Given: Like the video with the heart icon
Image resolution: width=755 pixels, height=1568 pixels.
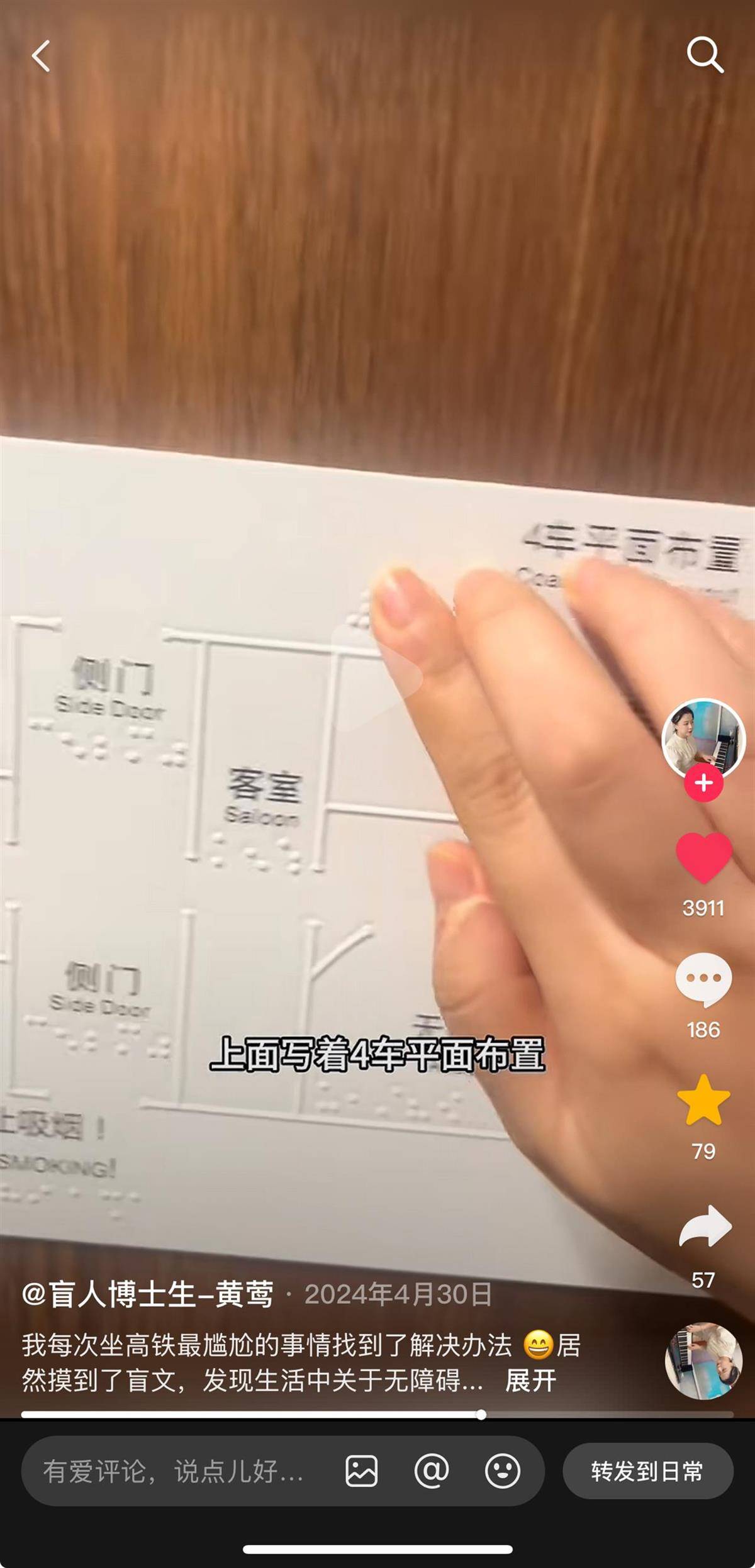Looking at the screenshot, I should (703, 859).
